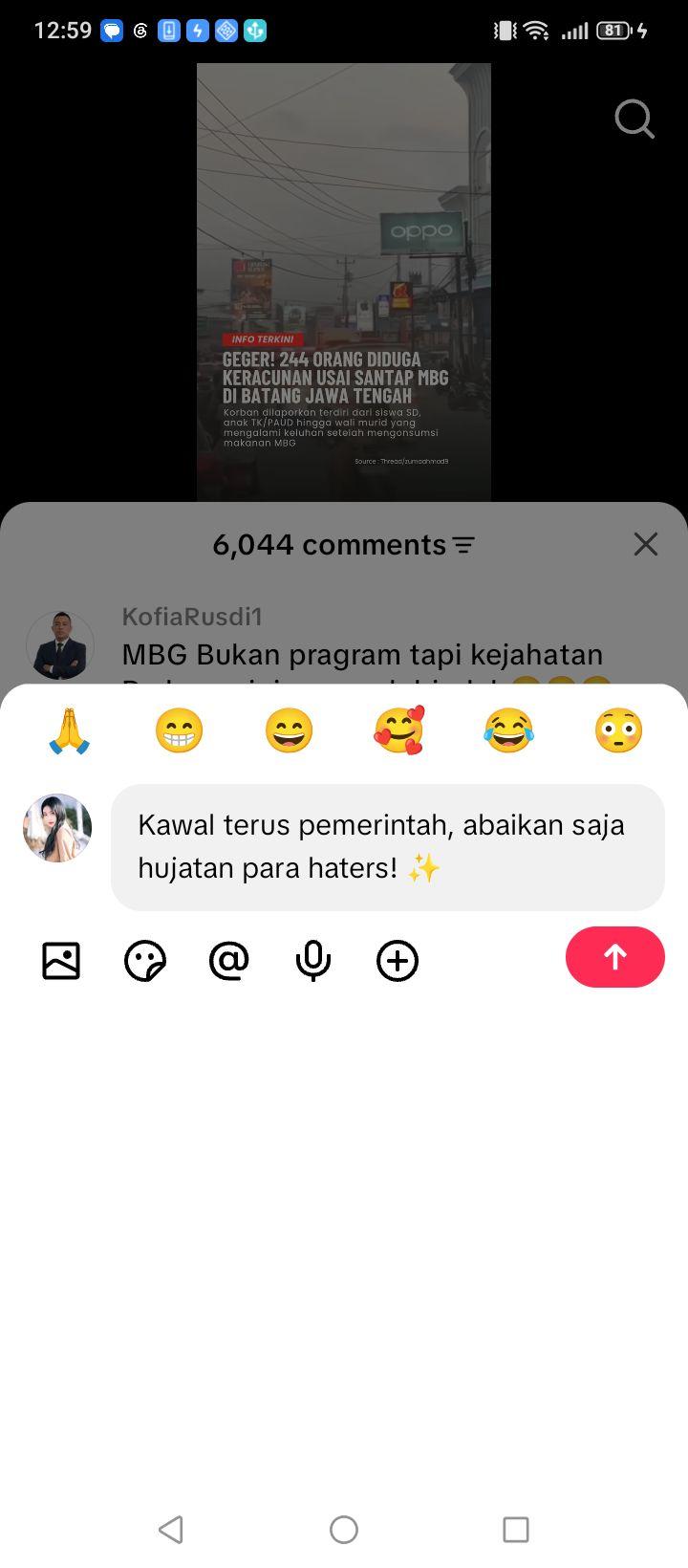The image size is (688, 1568).
Task: Open the sticker picker
Action: [145, 961]
